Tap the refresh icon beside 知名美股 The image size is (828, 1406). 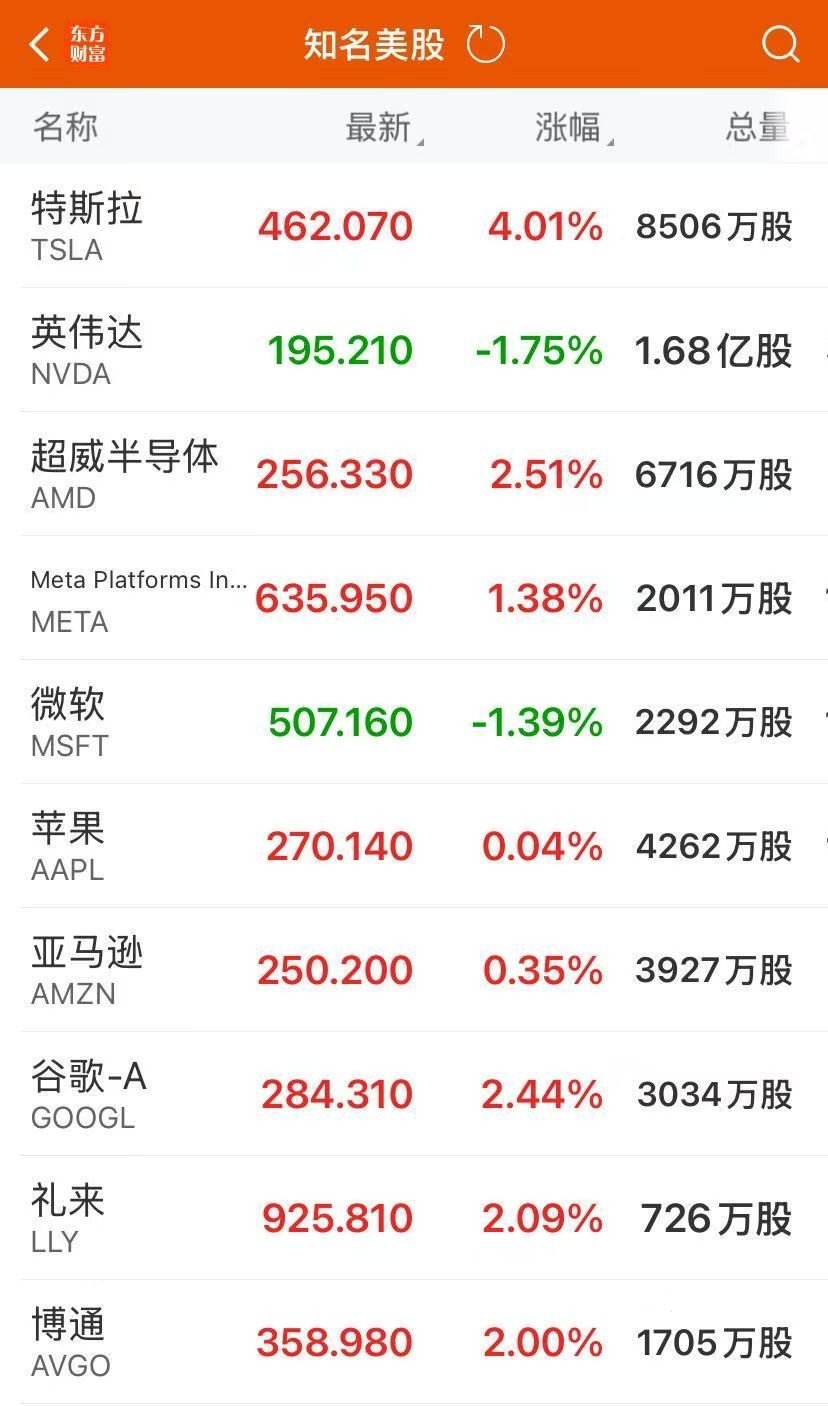click(x=485, y=43)
